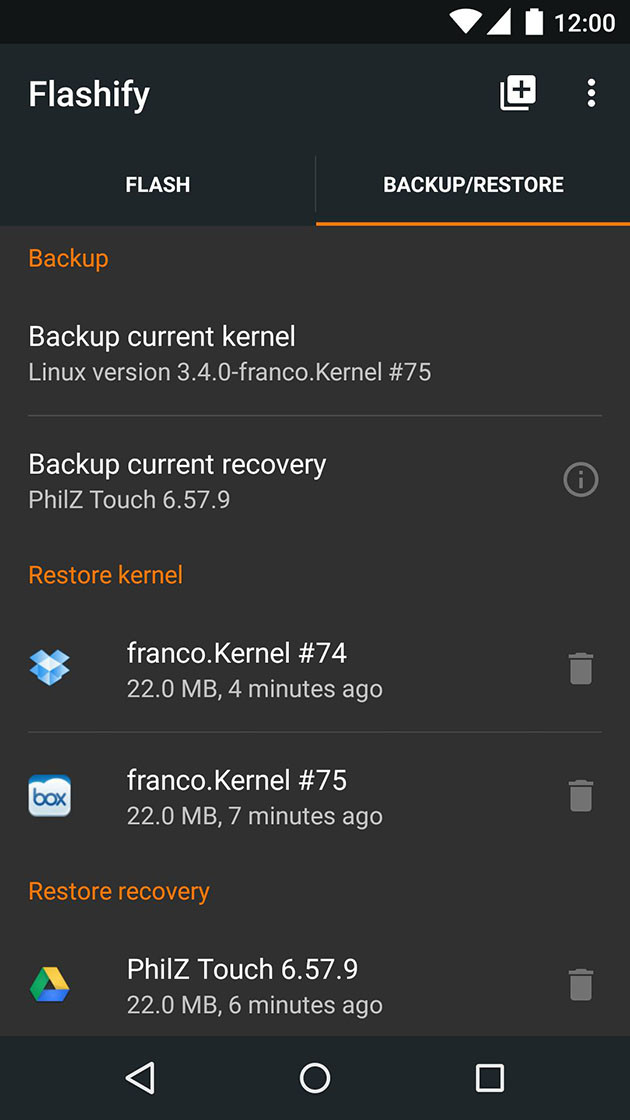
Task: Show info for Backup current recovery
Action: pyautogui.click(x=581, y=480)
